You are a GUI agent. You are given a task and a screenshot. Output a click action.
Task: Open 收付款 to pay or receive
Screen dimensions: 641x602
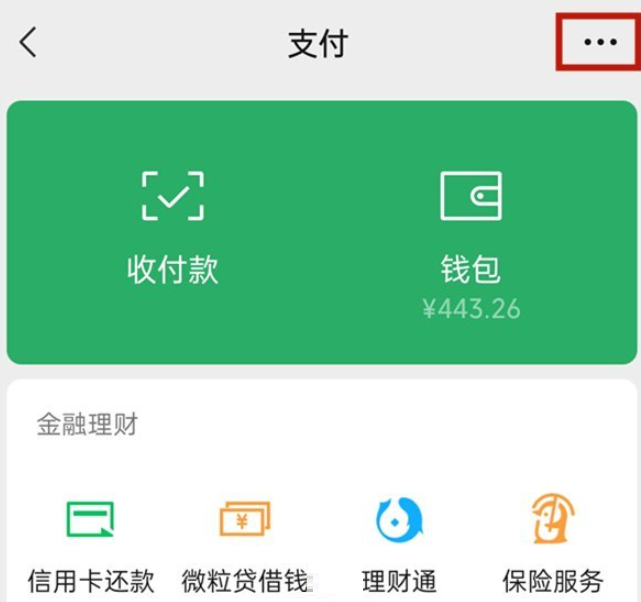(172, 227)
